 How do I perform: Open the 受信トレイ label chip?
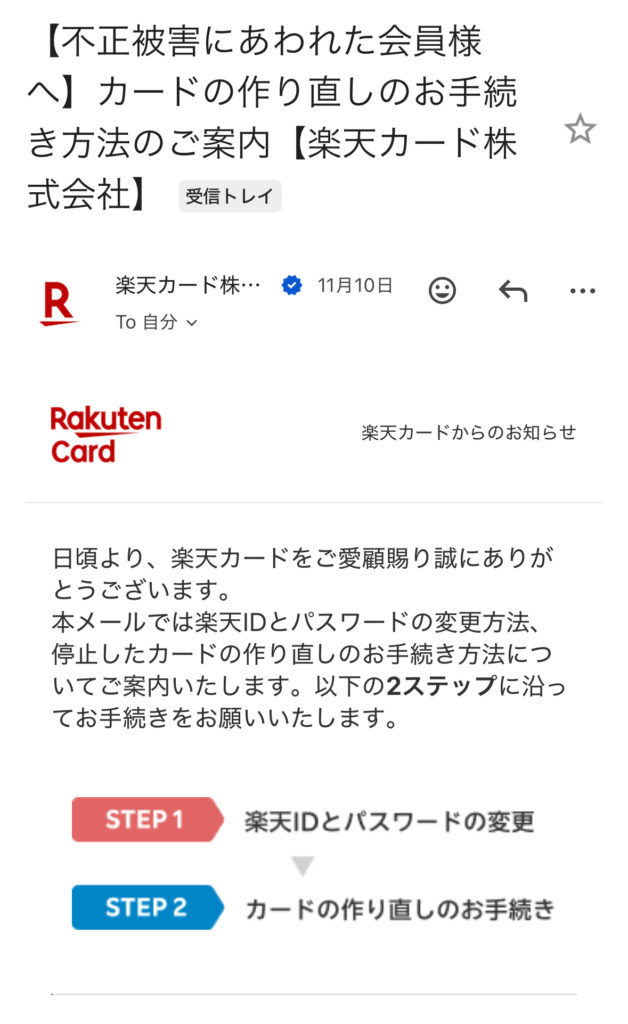tap(230, 196)
